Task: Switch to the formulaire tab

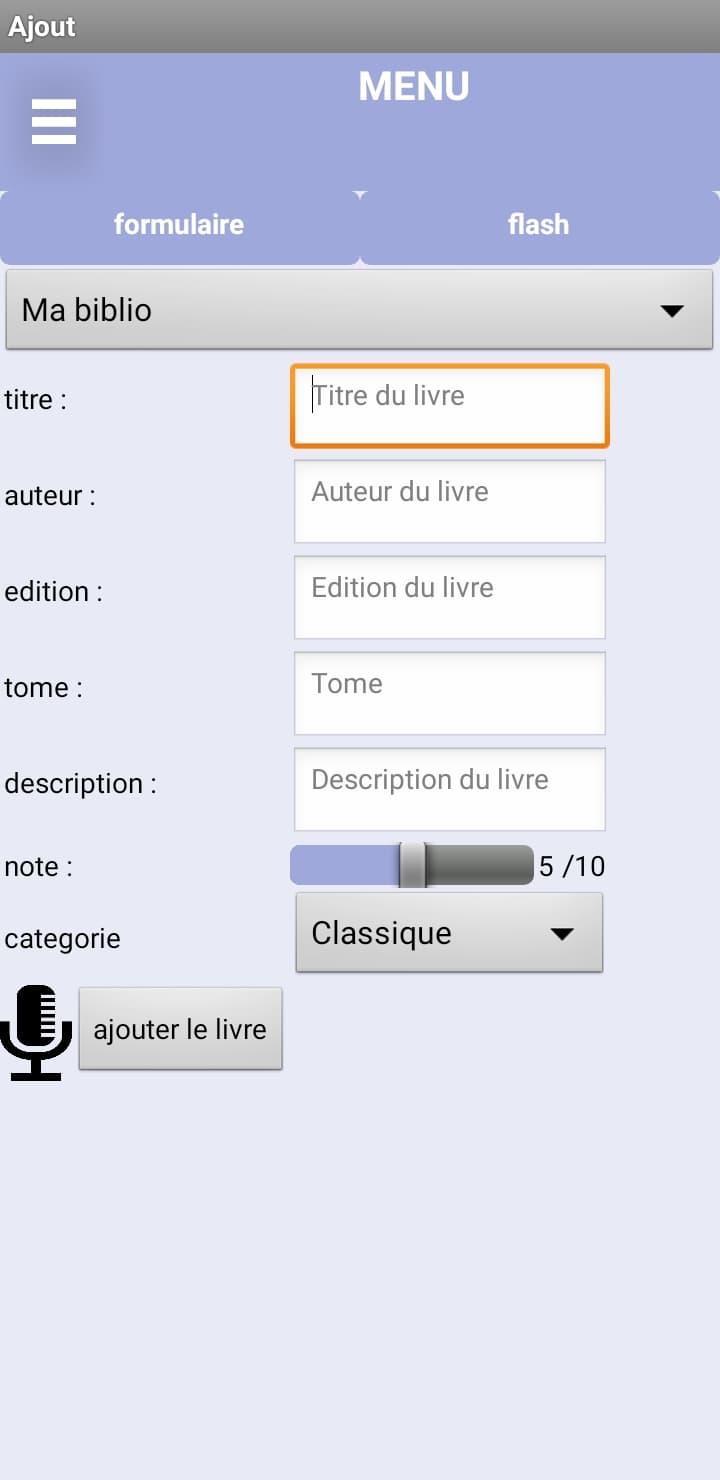Action: tap(179, 224)
